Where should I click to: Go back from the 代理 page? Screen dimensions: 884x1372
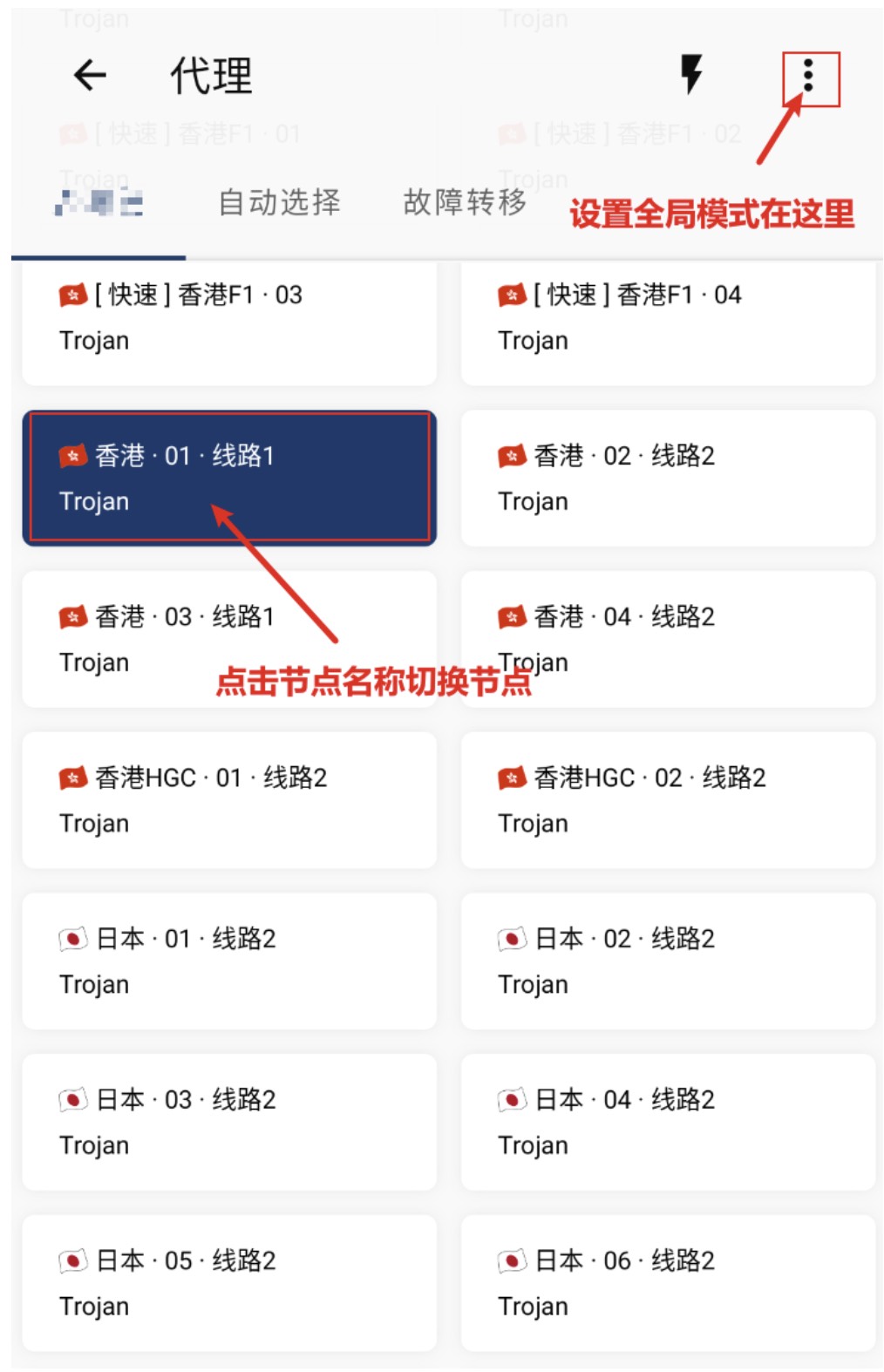pyautogui.click(x=90, y=76)
